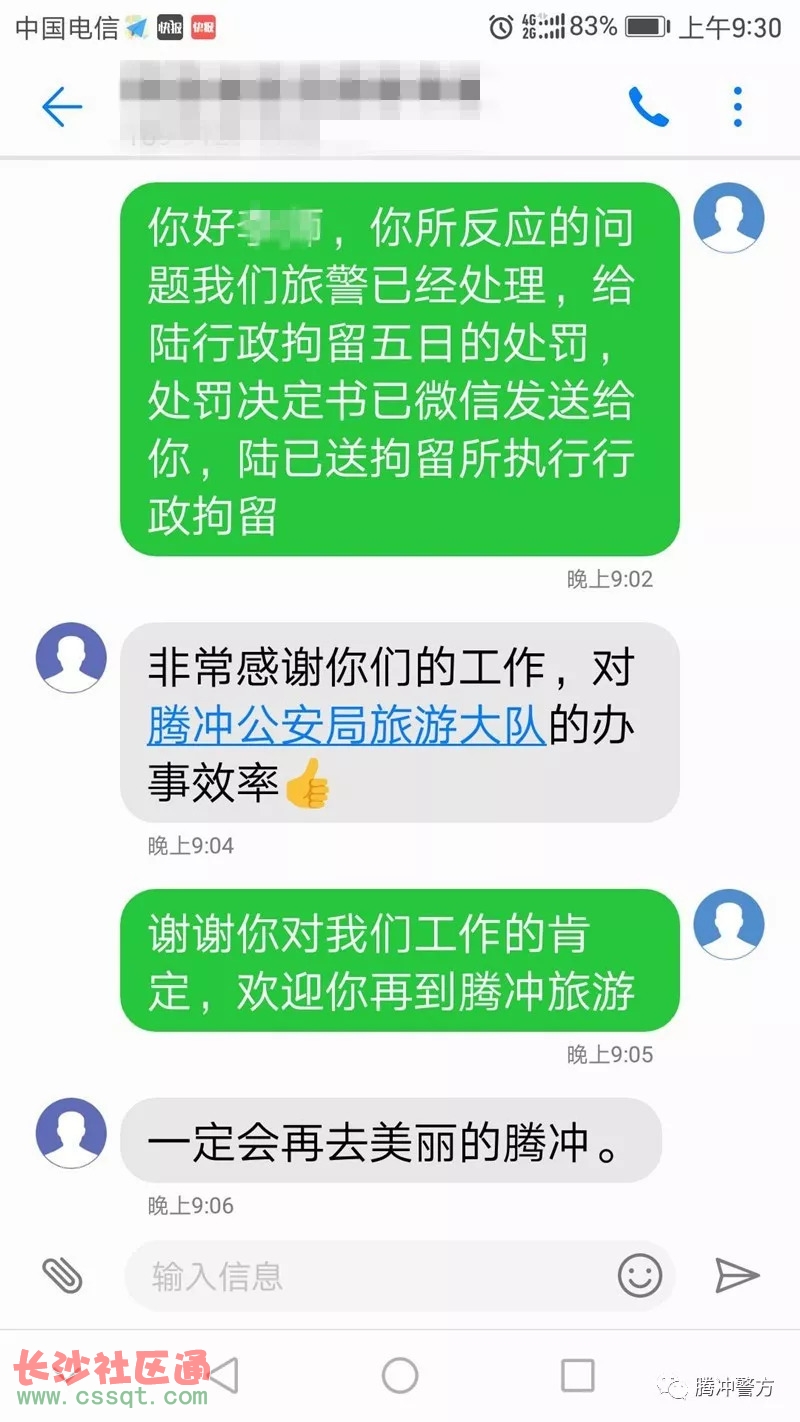Open the recent apps square button
800x1422 pixels.
point(577,1376)
